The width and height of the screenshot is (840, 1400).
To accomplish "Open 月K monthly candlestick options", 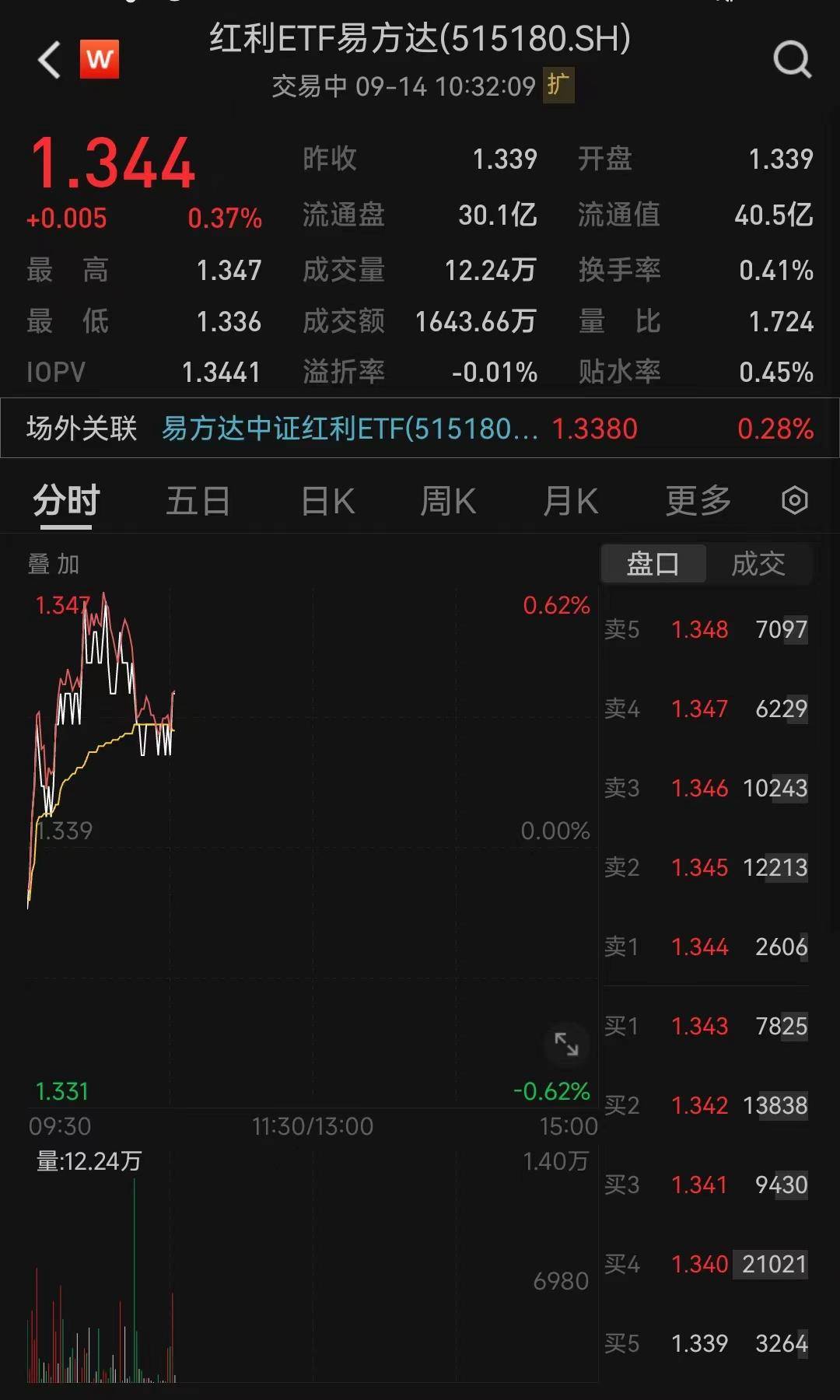I will 570,501.
